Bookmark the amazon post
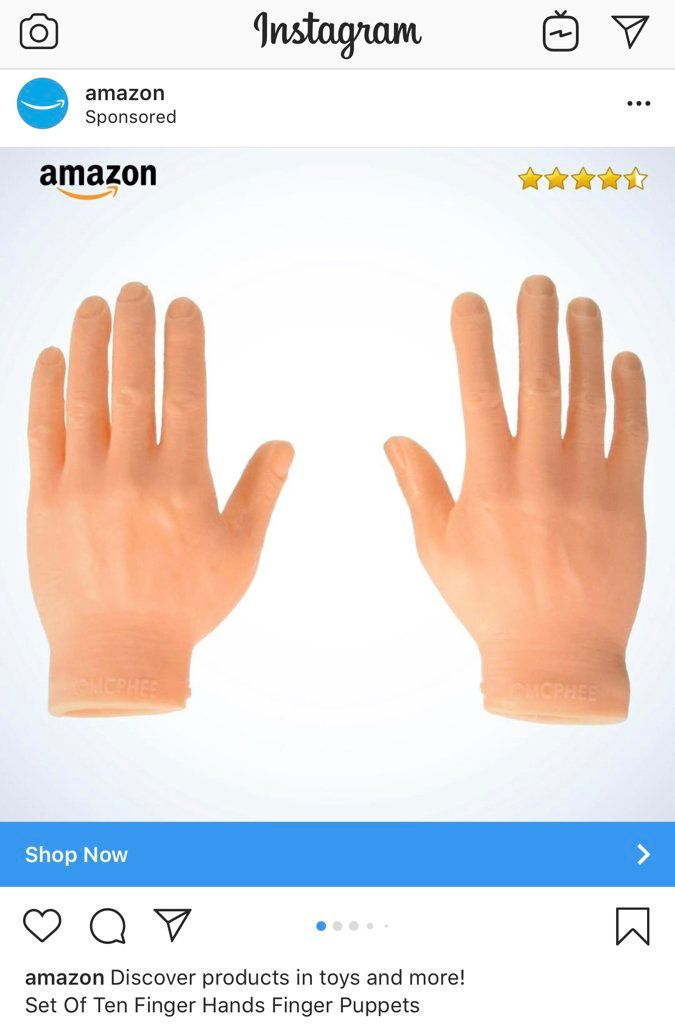 [x=632, y=926]
